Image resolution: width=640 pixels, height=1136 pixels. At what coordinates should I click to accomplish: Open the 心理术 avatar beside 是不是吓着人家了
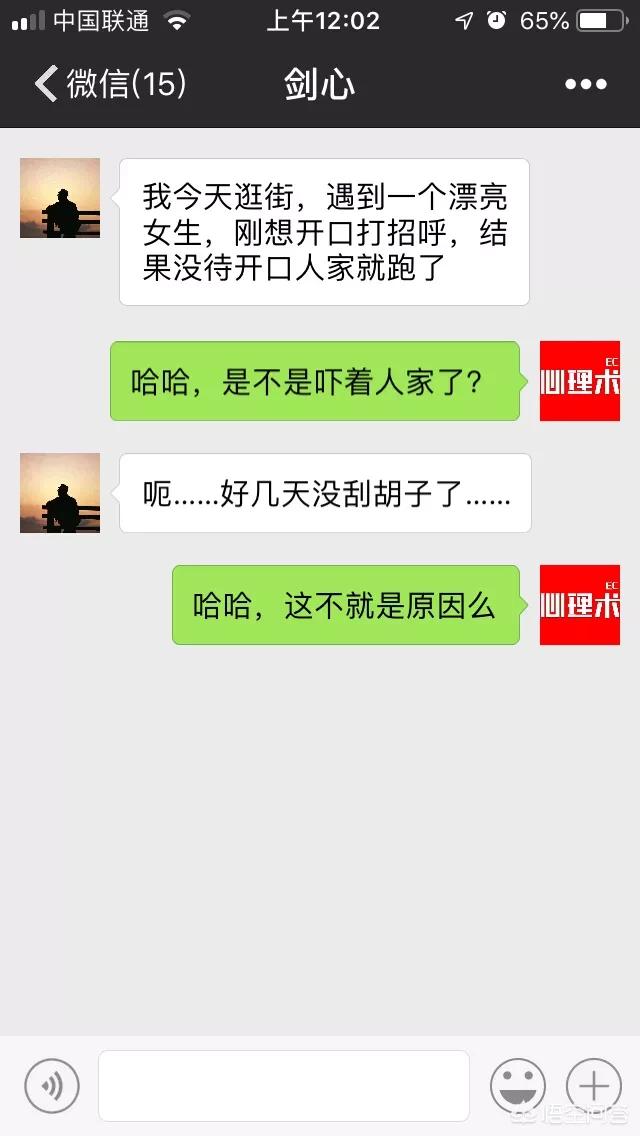point(580,381)
